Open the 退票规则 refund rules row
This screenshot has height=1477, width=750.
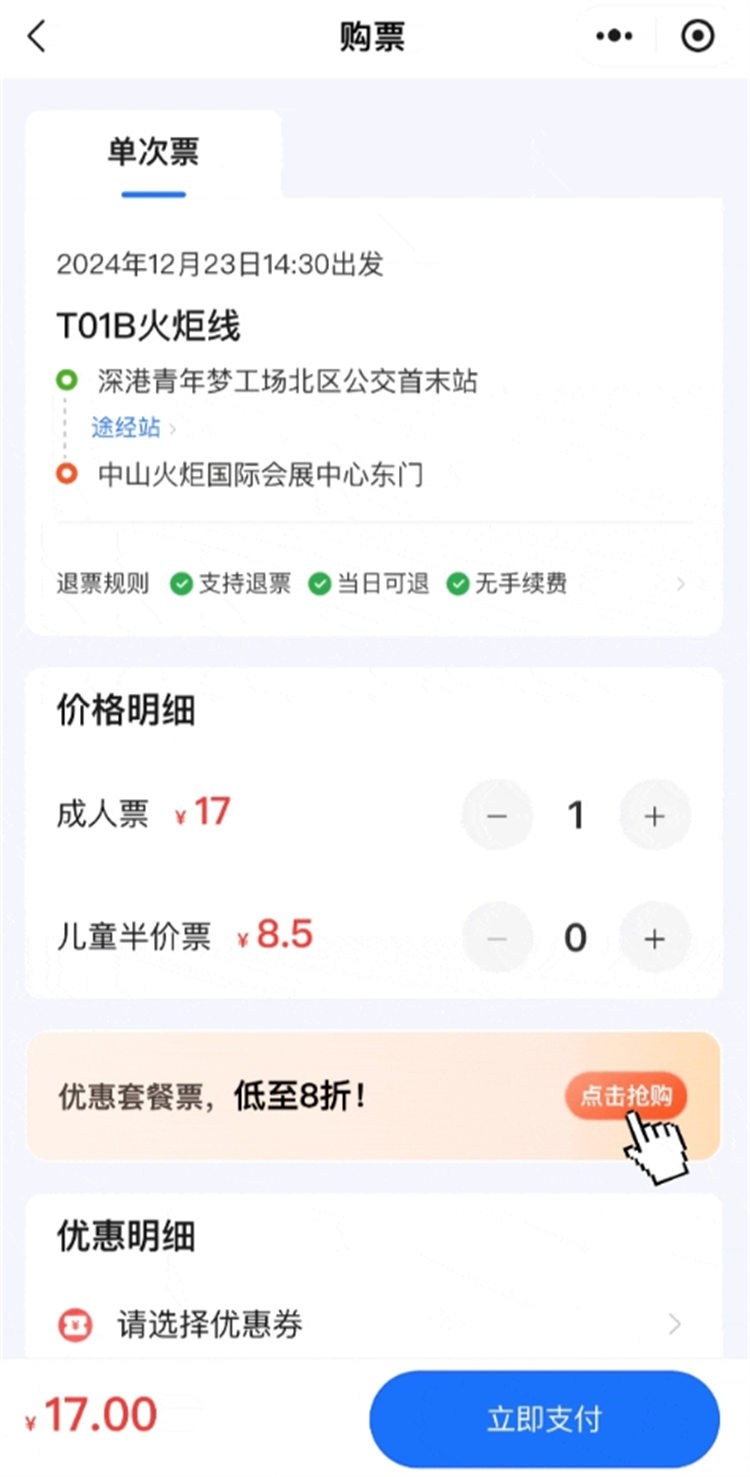(x=372, y=584)
